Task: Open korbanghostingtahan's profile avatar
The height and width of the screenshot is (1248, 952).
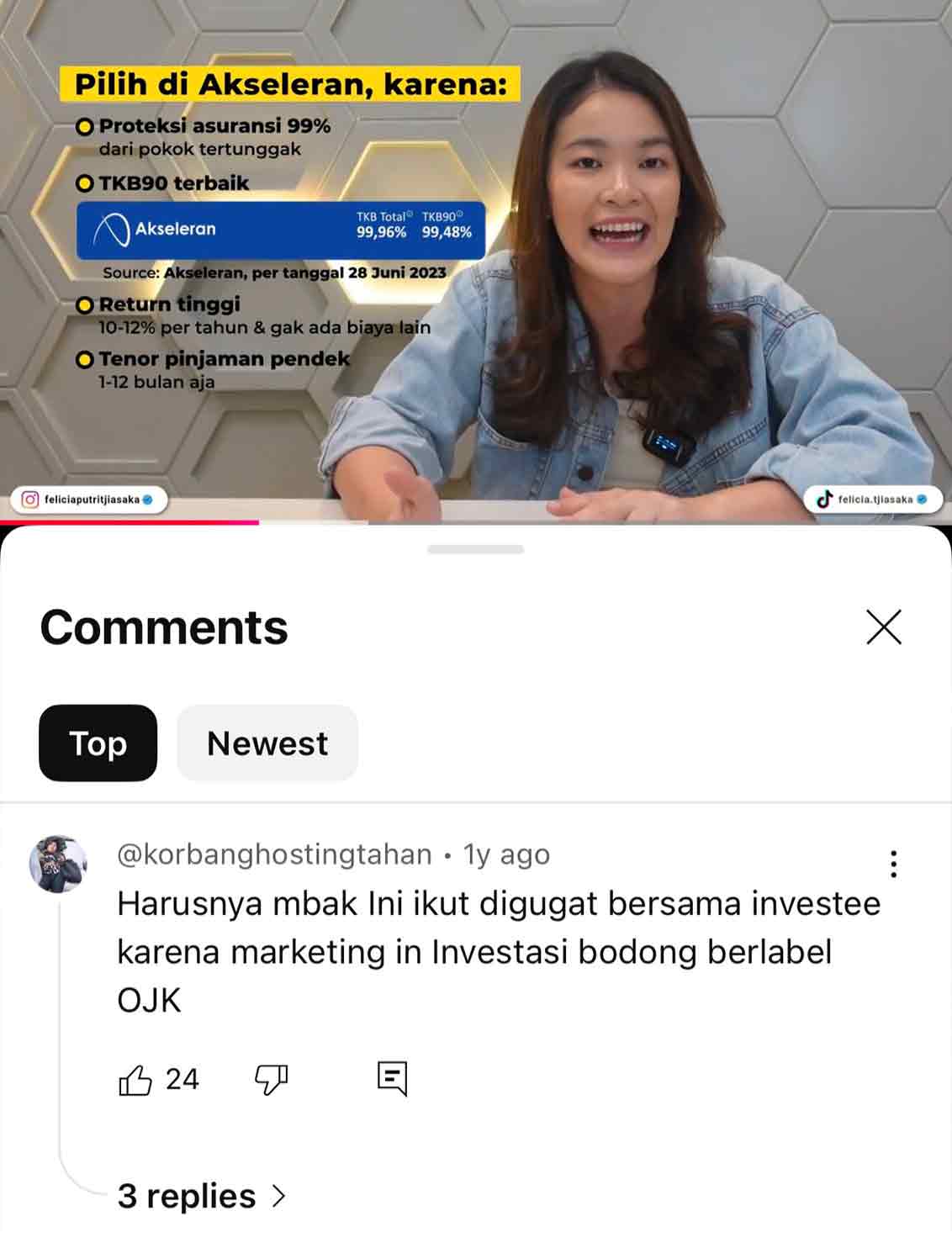Action: (x=58, y=864)
